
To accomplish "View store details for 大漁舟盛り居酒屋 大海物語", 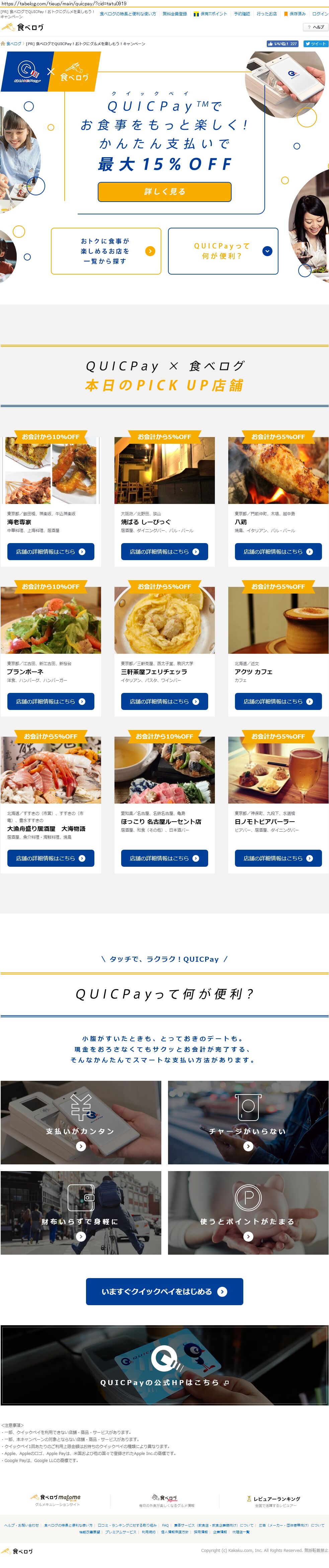I will 51,858.
